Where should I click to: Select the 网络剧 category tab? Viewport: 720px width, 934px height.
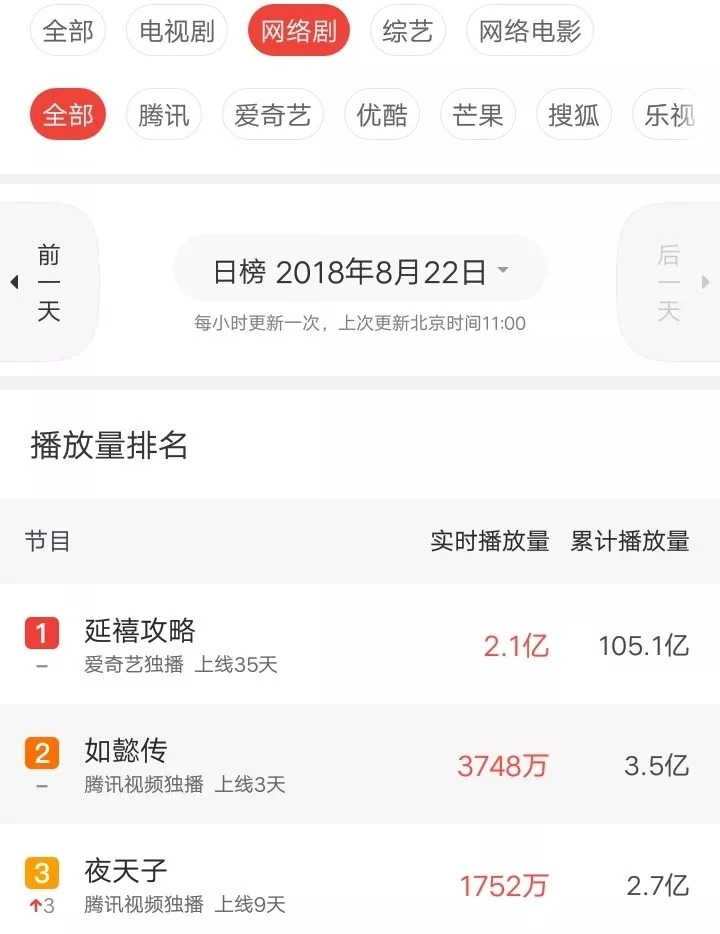pyautogui.click(x=299, y=31)
